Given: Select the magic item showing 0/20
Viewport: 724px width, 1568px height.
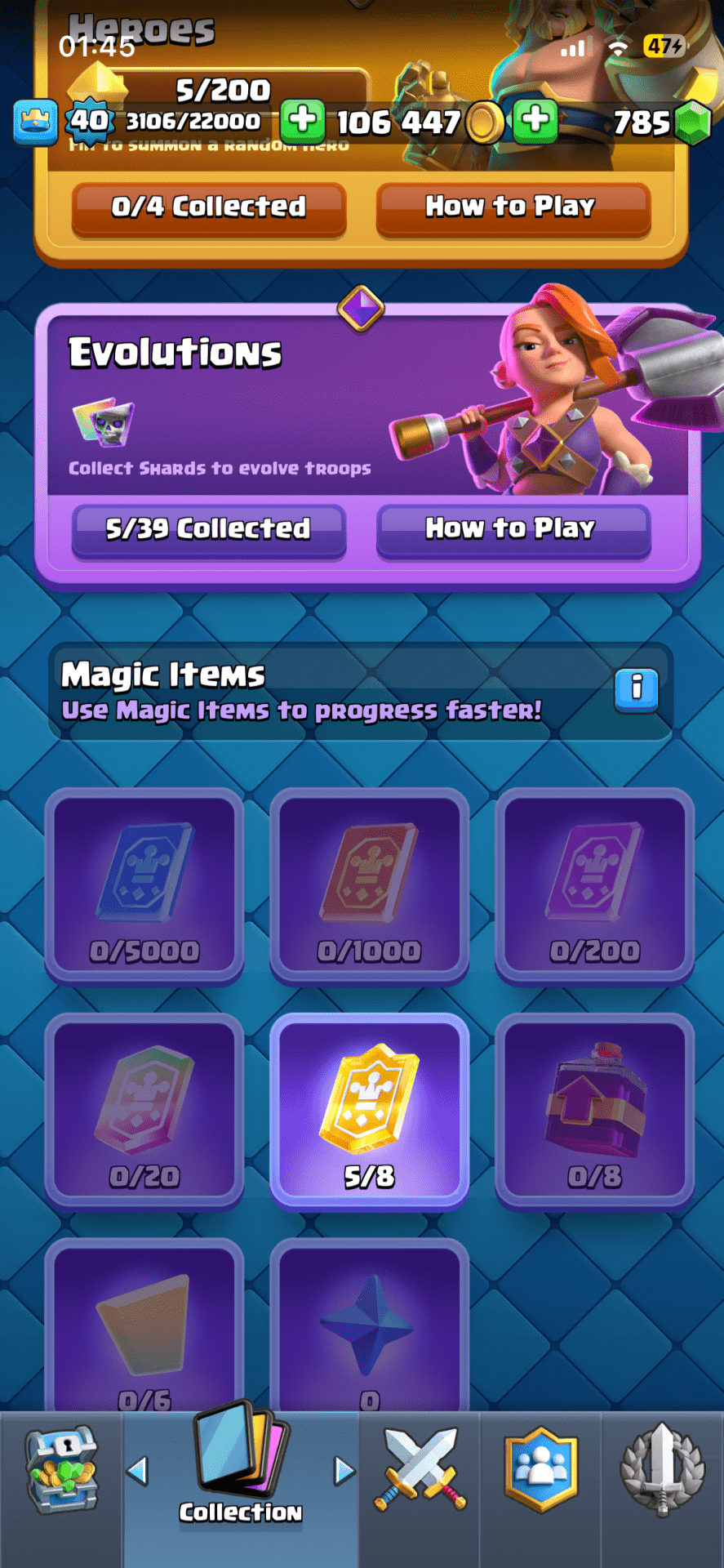Looking at the screenshot, I should (144, 1111).
